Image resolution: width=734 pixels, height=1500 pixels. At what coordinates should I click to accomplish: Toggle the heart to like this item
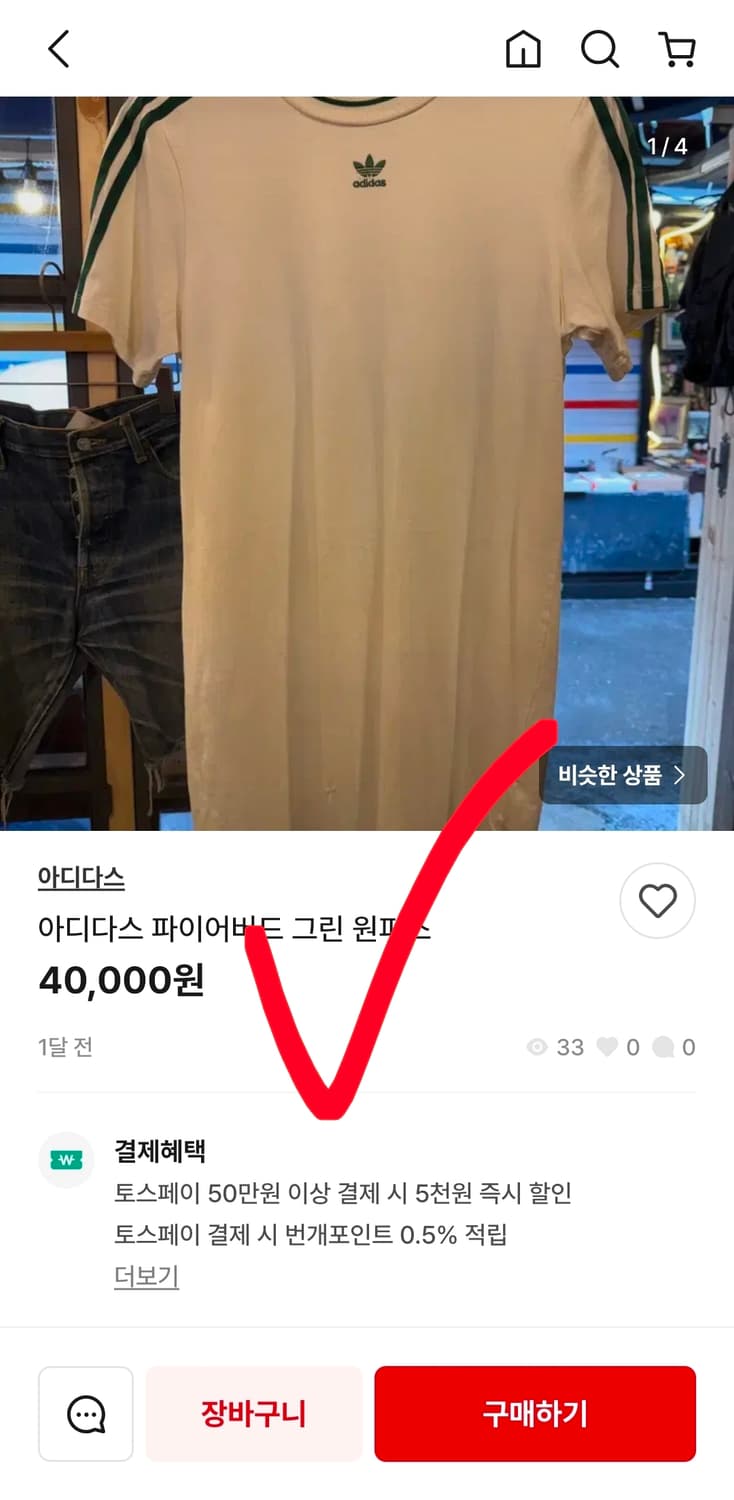click(x=657, y=900)
